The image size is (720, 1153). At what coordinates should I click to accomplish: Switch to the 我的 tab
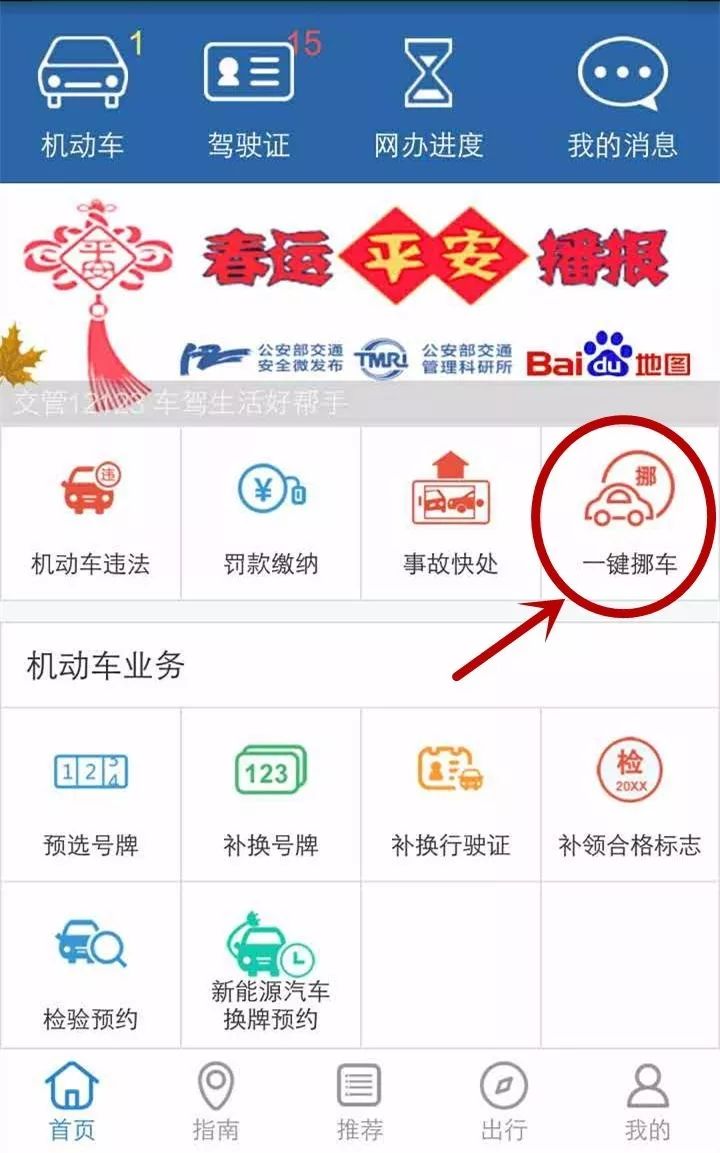647,1100
